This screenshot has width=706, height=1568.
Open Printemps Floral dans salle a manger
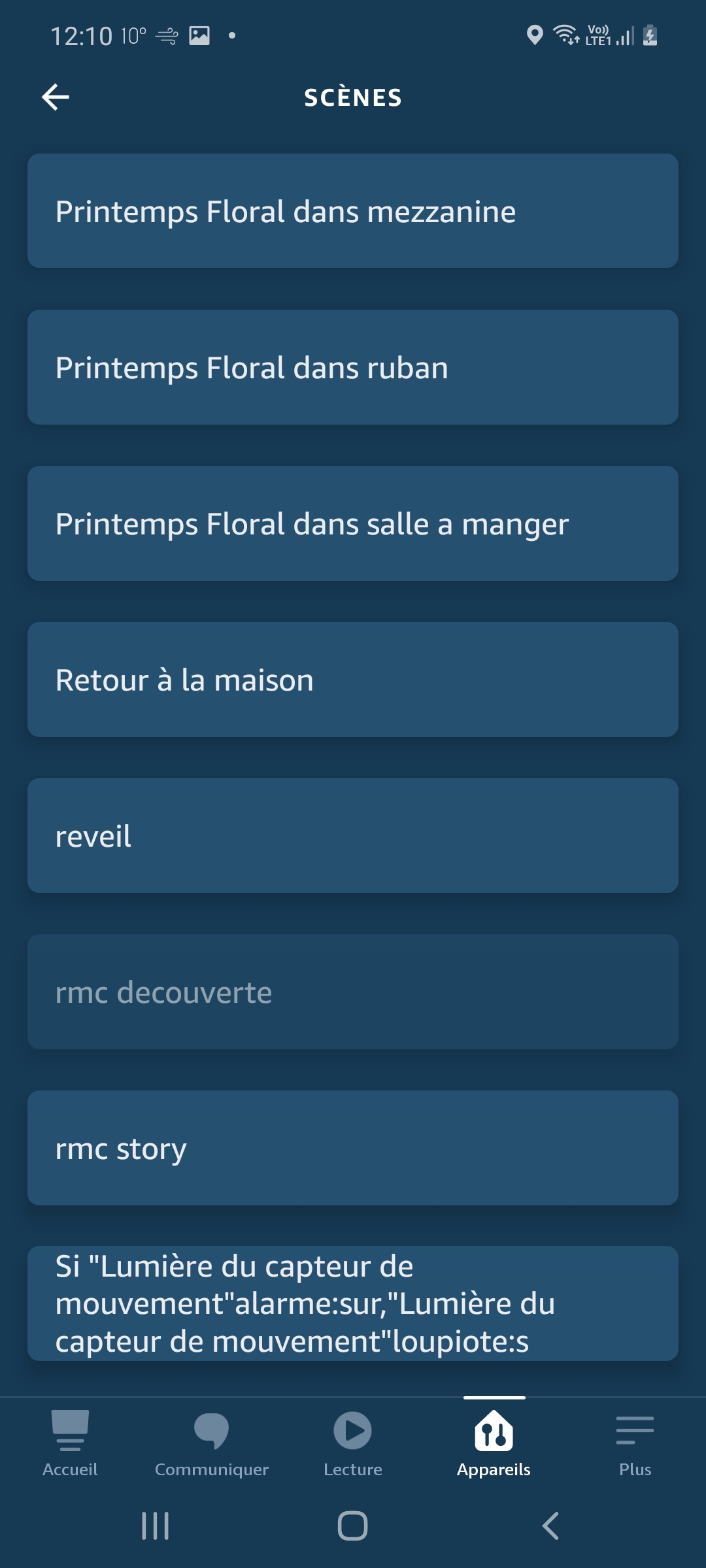pos(353,523)
